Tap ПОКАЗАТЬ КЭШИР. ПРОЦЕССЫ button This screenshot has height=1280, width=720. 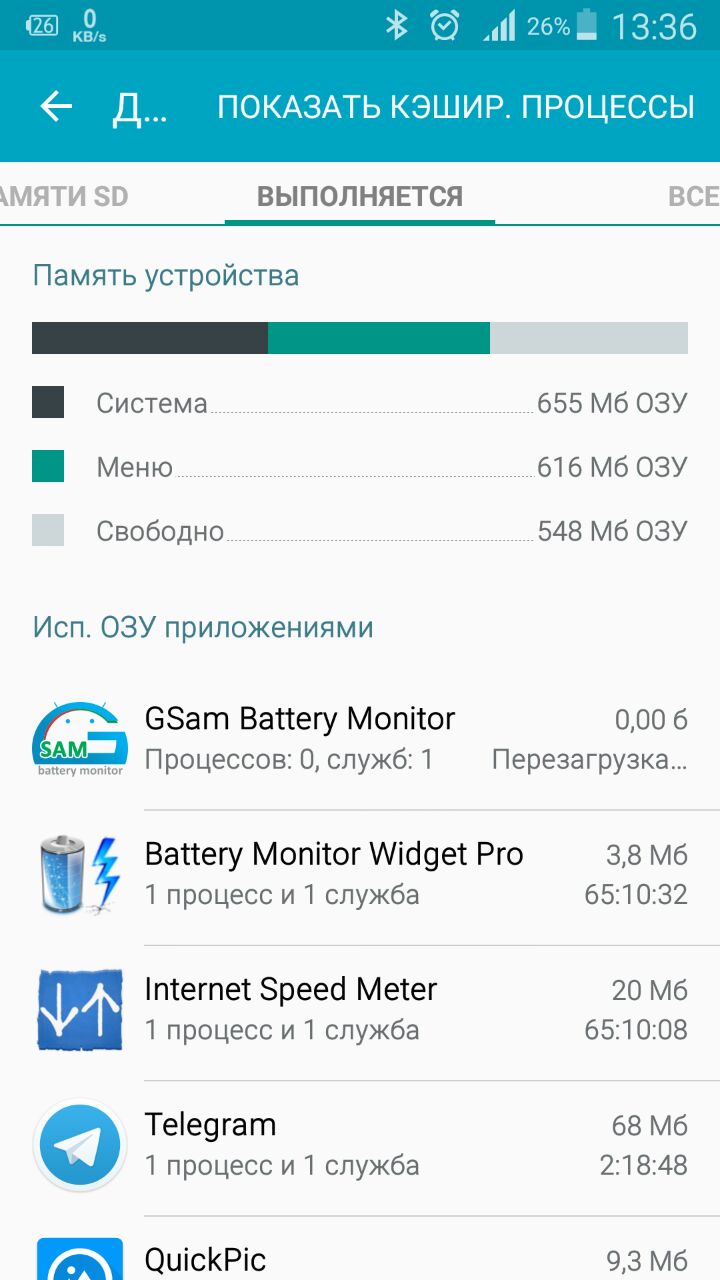click(455, 107)
